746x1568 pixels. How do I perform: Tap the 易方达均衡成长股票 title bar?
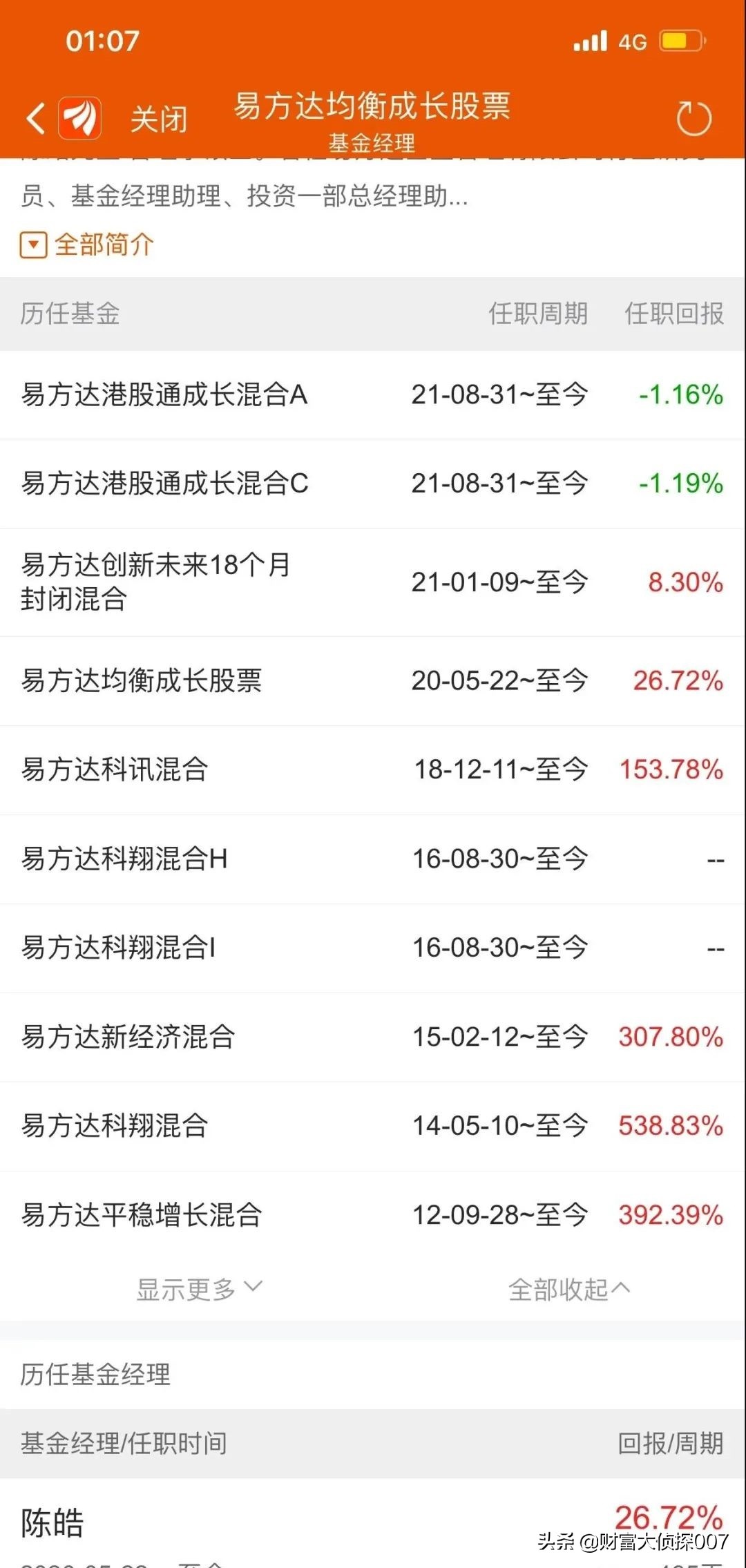click(x=373, y=108)
